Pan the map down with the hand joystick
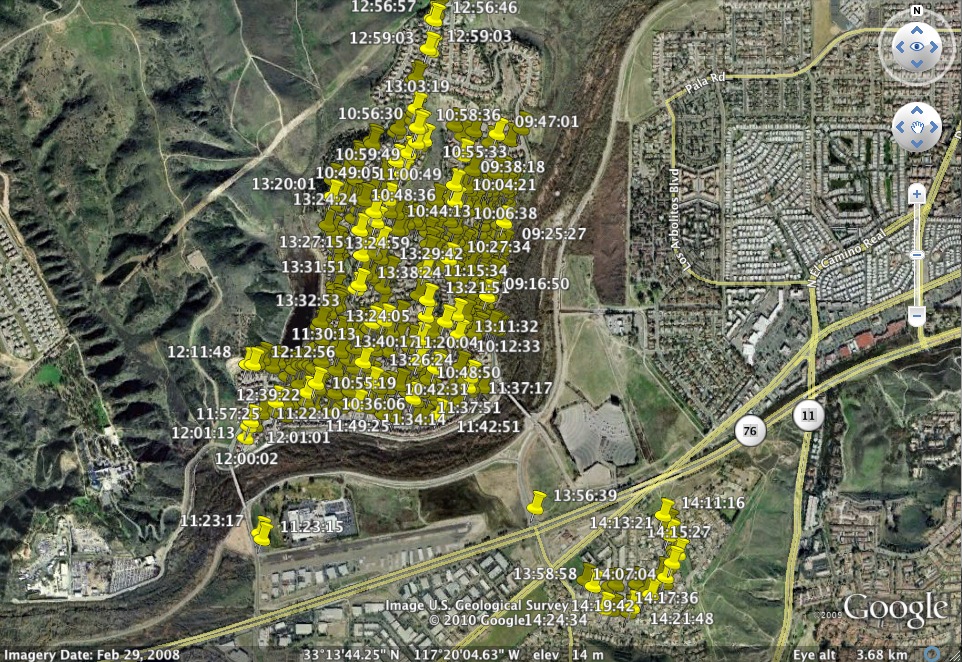 [917, 143]
